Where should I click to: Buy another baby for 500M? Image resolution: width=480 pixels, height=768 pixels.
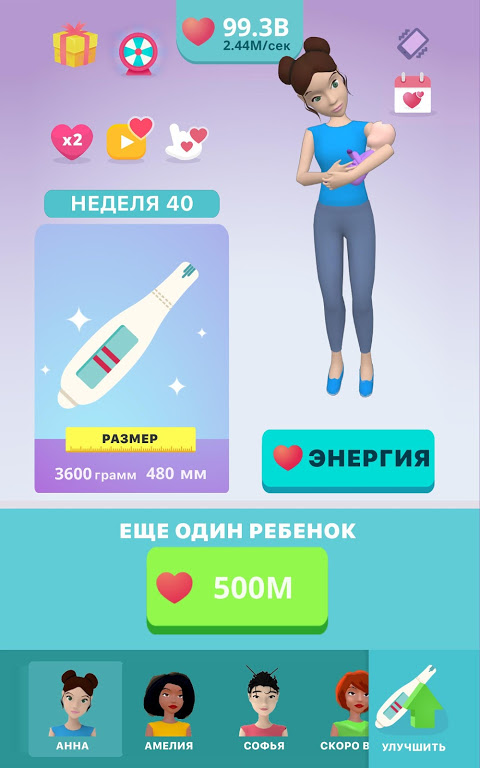point(237,590)
